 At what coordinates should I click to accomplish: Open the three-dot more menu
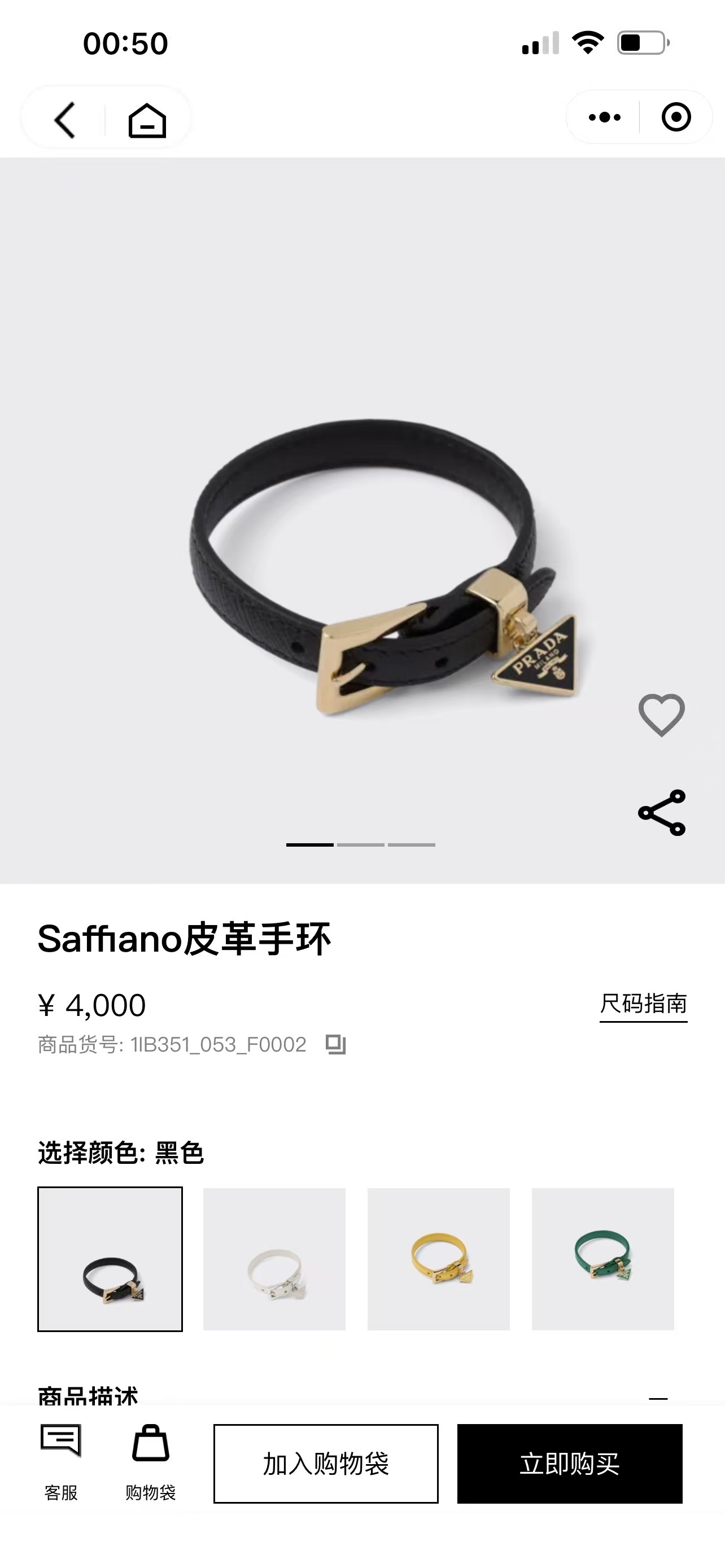click(x=605, y=117)
